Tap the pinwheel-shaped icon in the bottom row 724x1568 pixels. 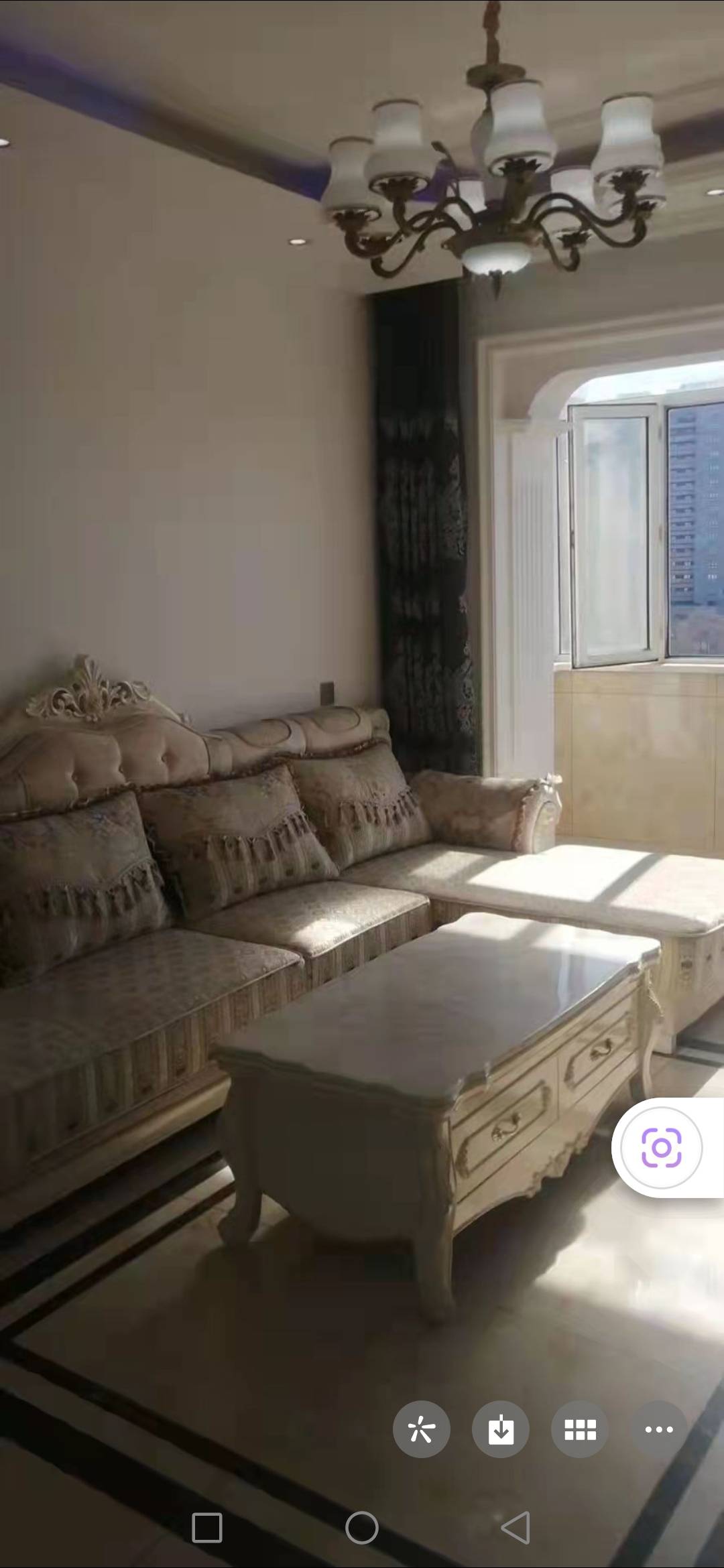point(422,1429)
